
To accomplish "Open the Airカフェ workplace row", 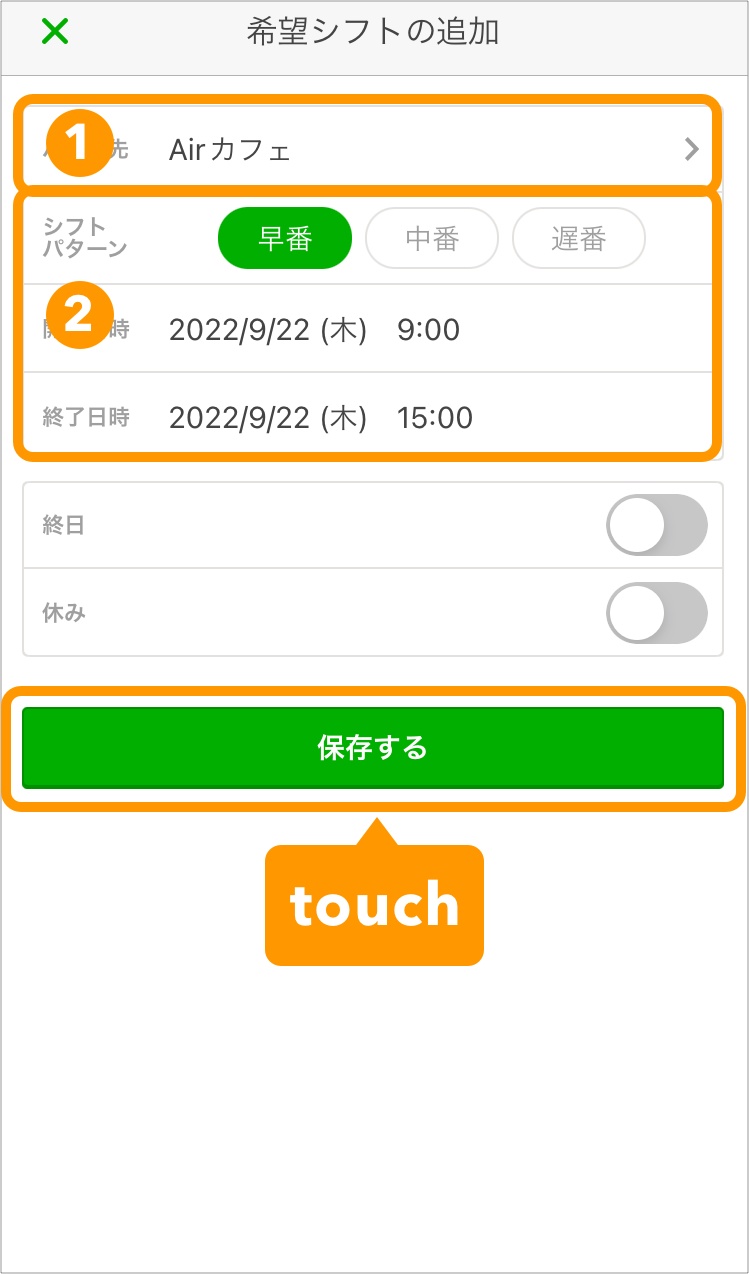I will (400, 150).
